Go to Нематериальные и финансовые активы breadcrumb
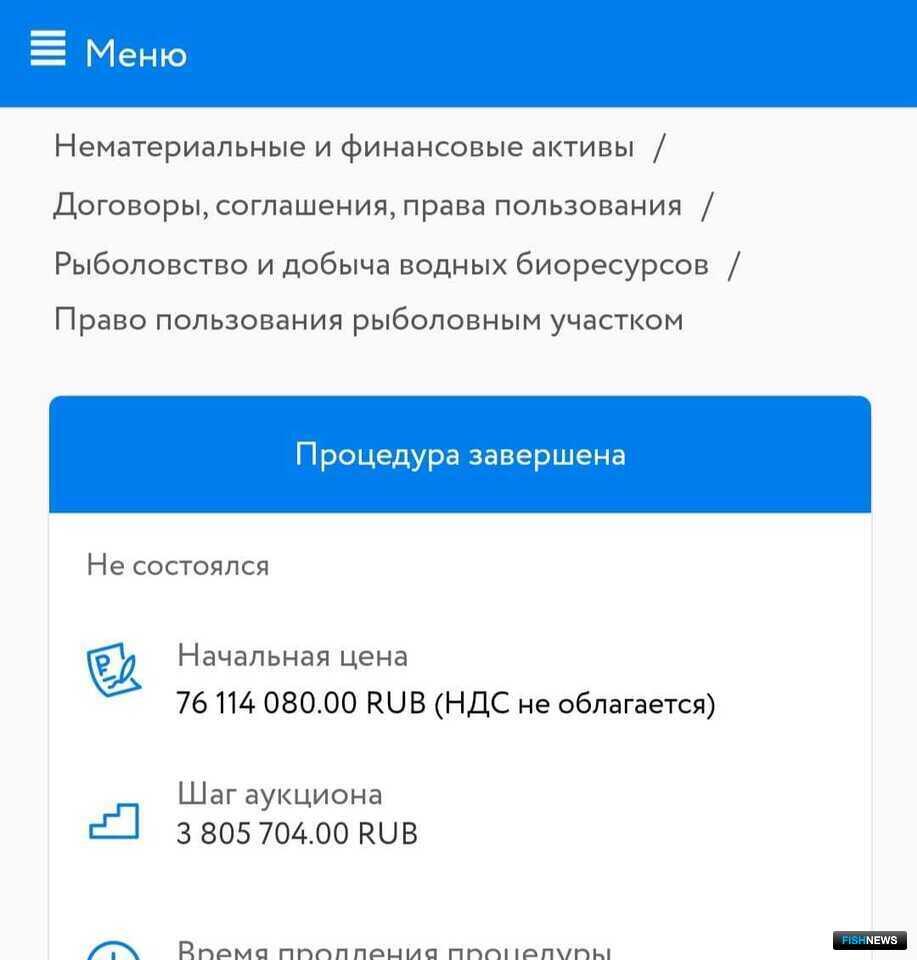This screenshot has width=917, height=960. [344, 147]
